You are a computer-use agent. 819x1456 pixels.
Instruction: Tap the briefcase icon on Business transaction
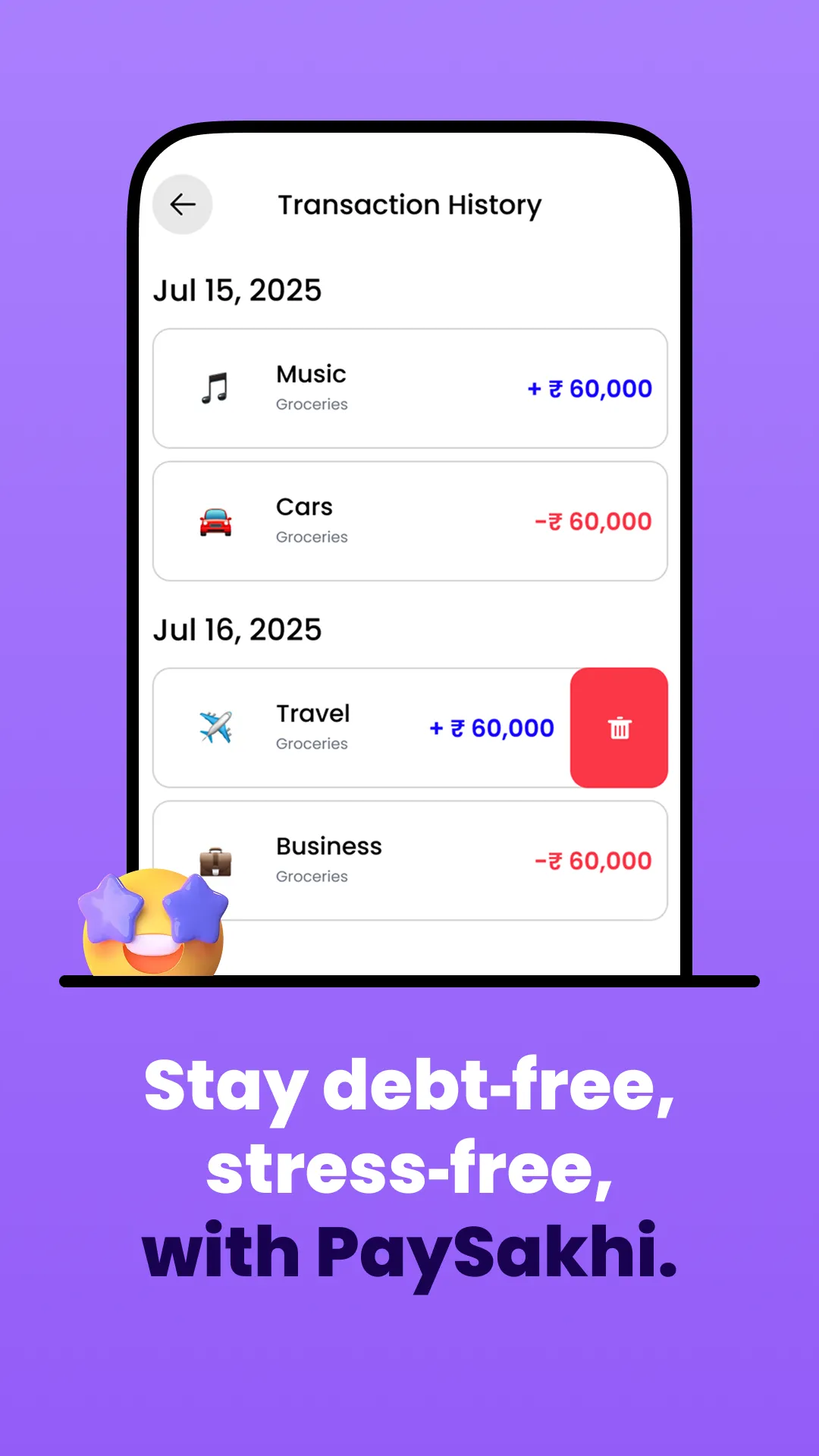tap(216, 859)
